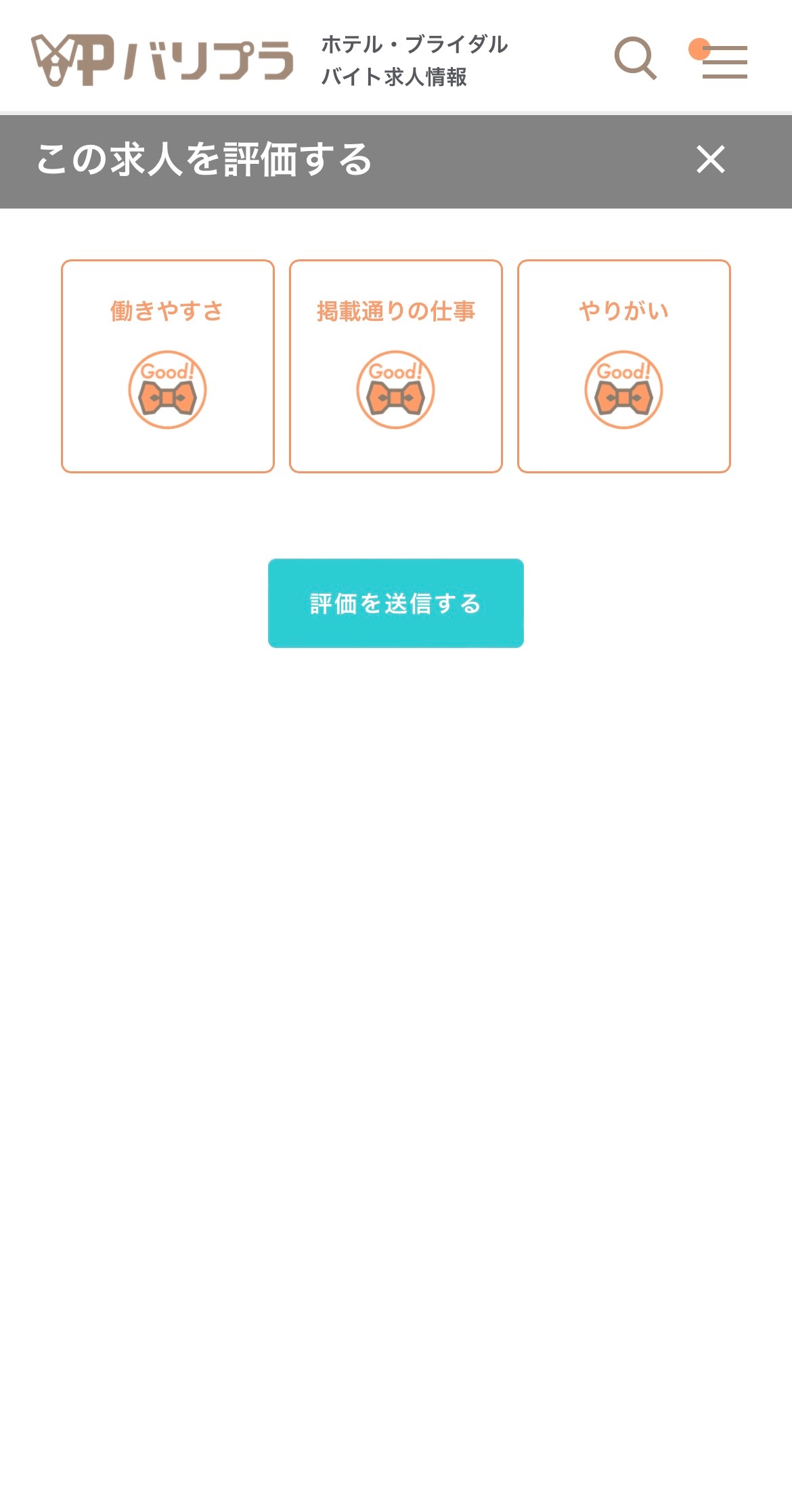Tap 評価を送信する to submit rating
Image resolution: width=792 pixels, height=1512 pixels.
coord(395,603)
